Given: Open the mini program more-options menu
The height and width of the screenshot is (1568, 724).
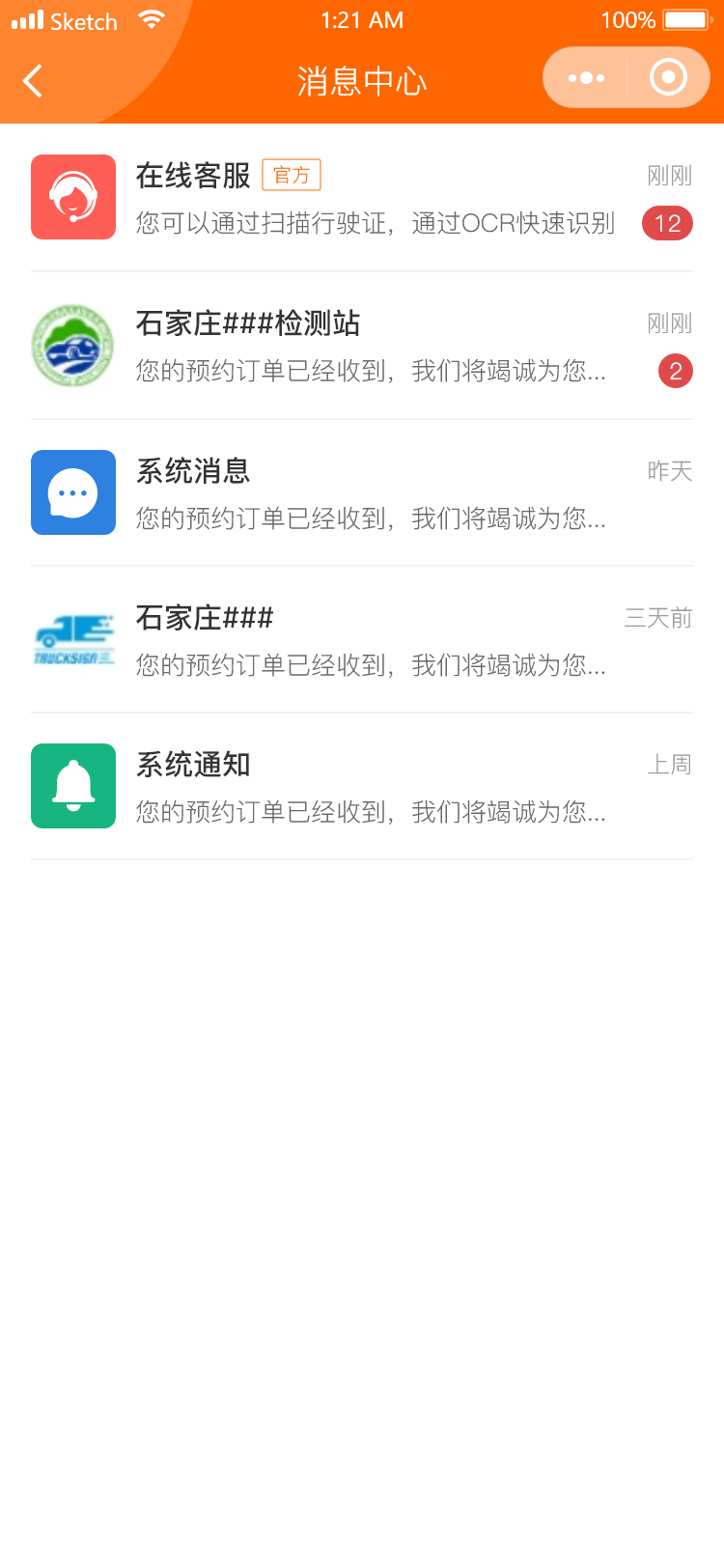Looking at the screenshot, I should (586, 78).
